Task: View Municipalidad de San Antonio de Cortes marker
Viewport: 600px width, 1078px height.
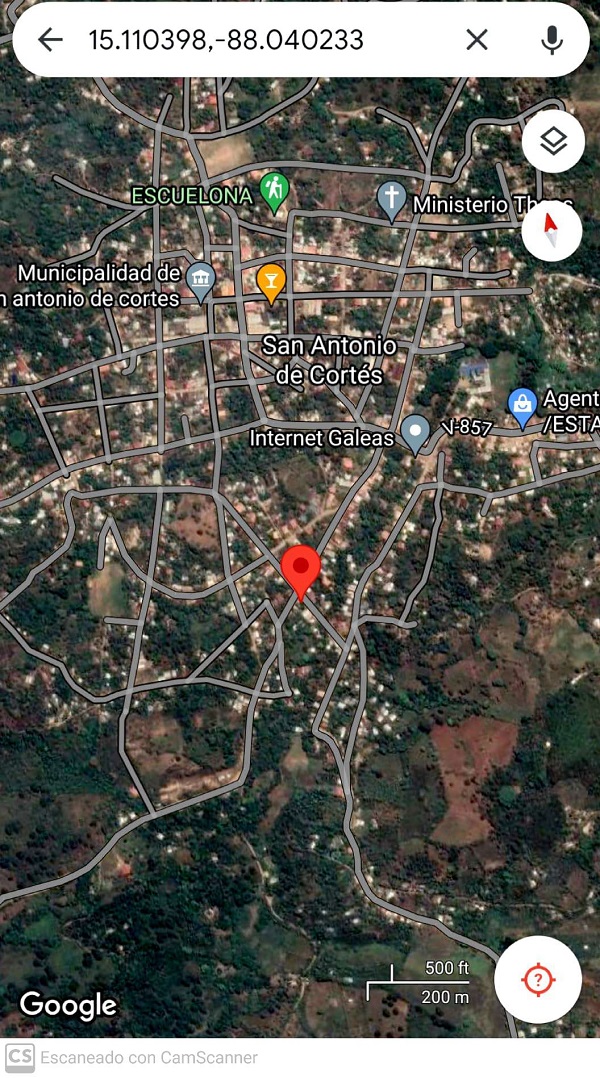Action: (x=201, y=280)
